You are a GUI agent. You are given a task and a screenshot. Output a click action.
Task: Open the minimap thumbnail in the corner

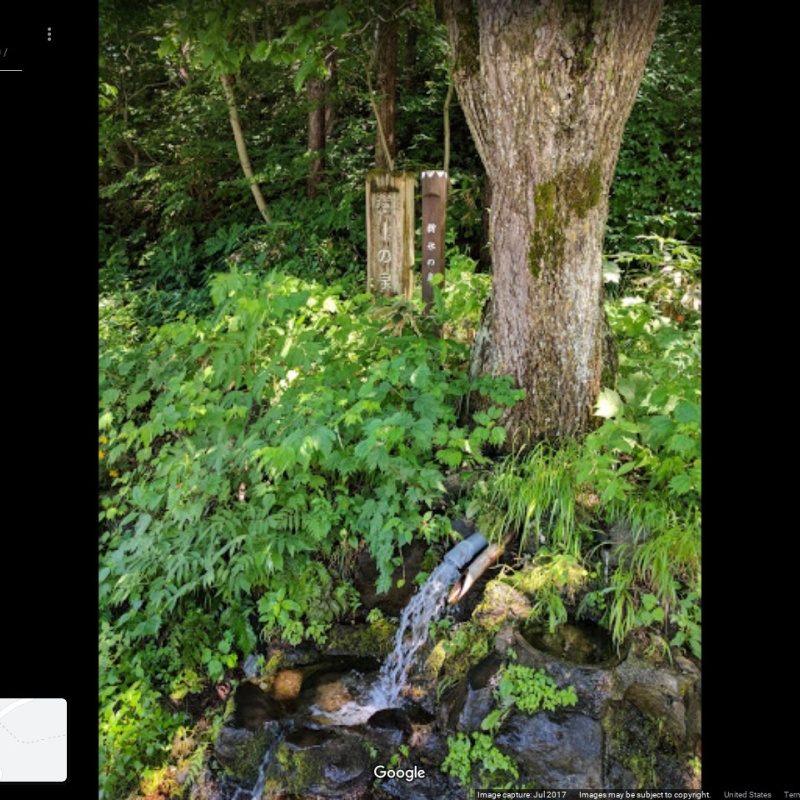(32, 740)
